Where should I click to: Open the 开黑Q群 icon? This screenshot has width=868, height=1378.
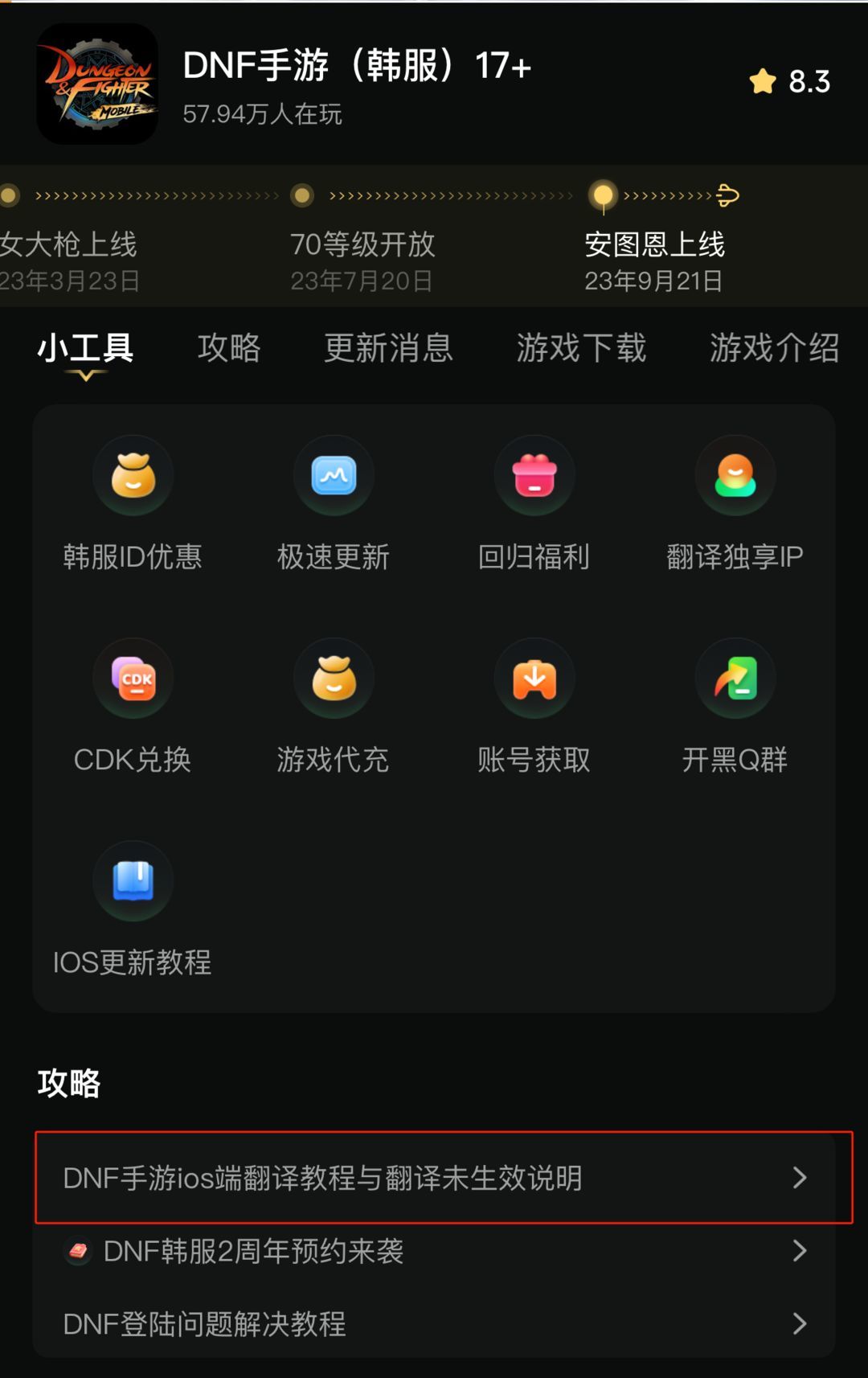[x=735, y=678]
